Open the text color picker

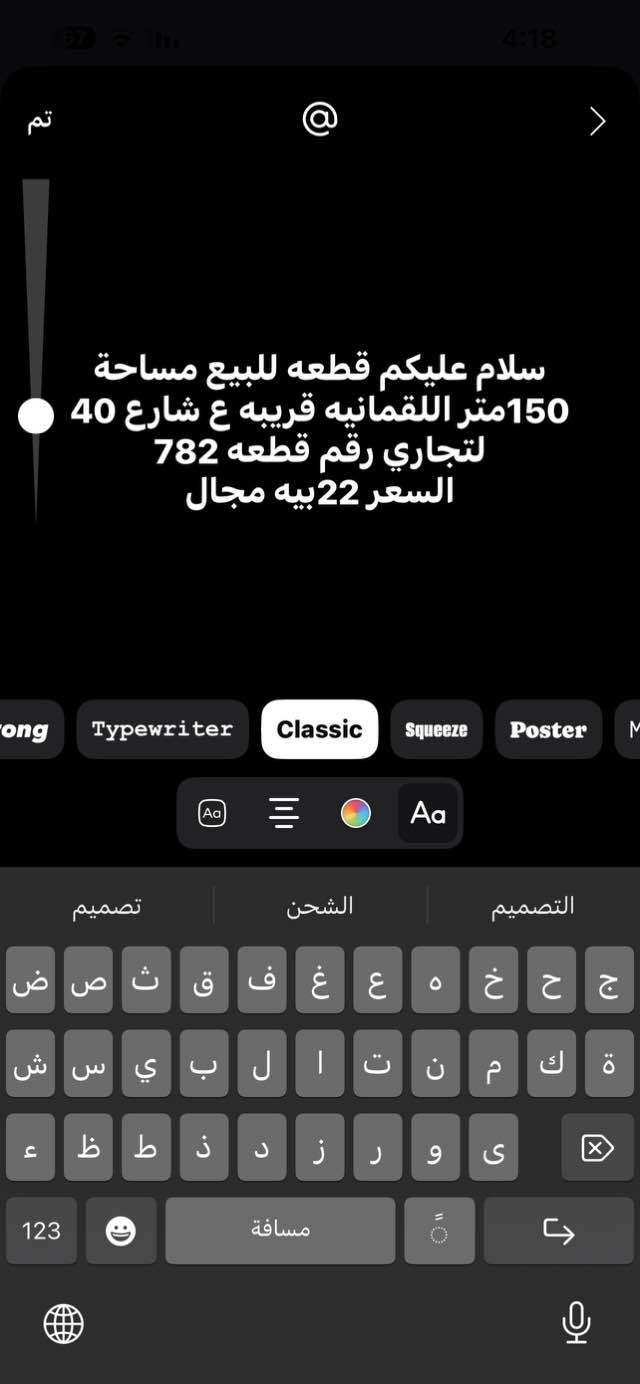tap(356, 813)
